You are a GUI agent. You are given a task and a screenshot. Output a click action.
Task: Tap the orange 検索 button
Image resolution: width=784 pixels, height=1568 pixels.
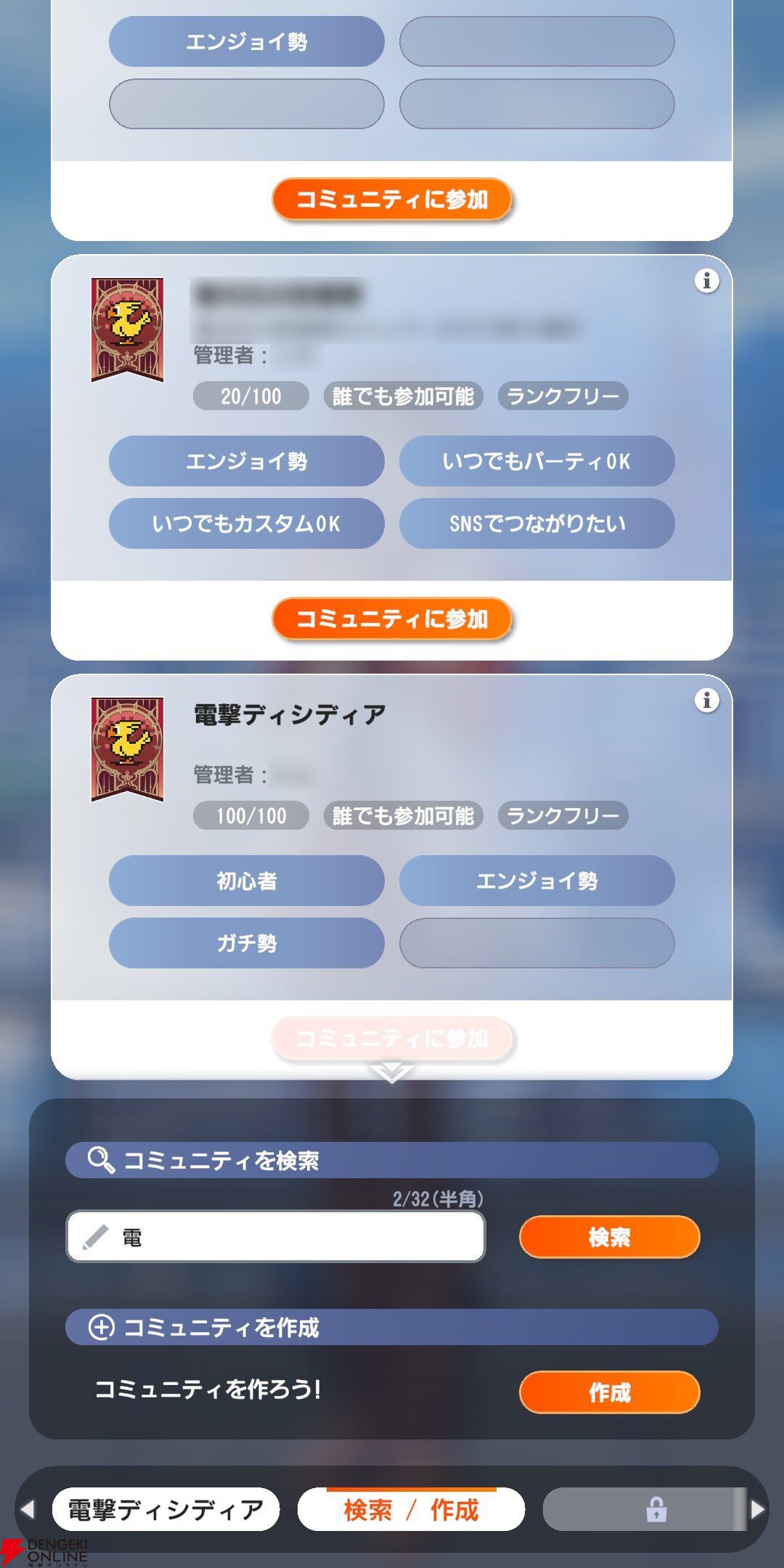(x=609, y=1237)
